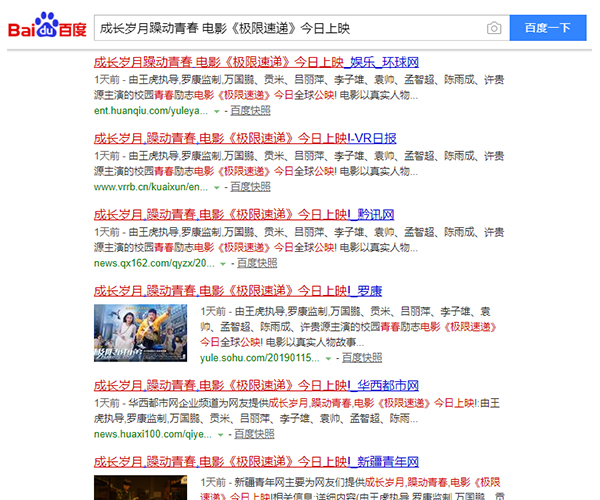The height and width of the screenshot is (500, 600).
Task: Expand the dropdown arrow beside www.vrrb.cn
Action: click(216, 187)
